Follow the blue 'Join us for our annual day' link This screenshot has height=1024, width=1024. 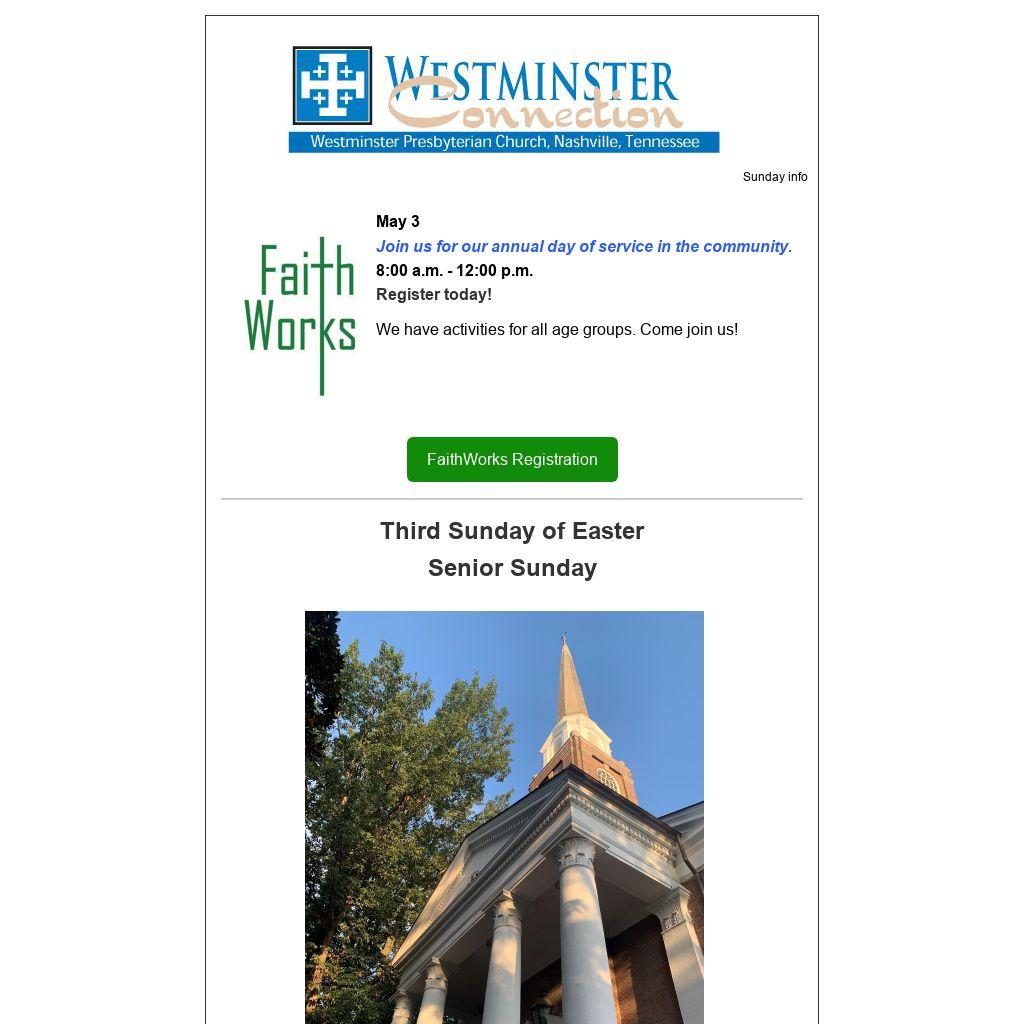[x=583, y=246]
